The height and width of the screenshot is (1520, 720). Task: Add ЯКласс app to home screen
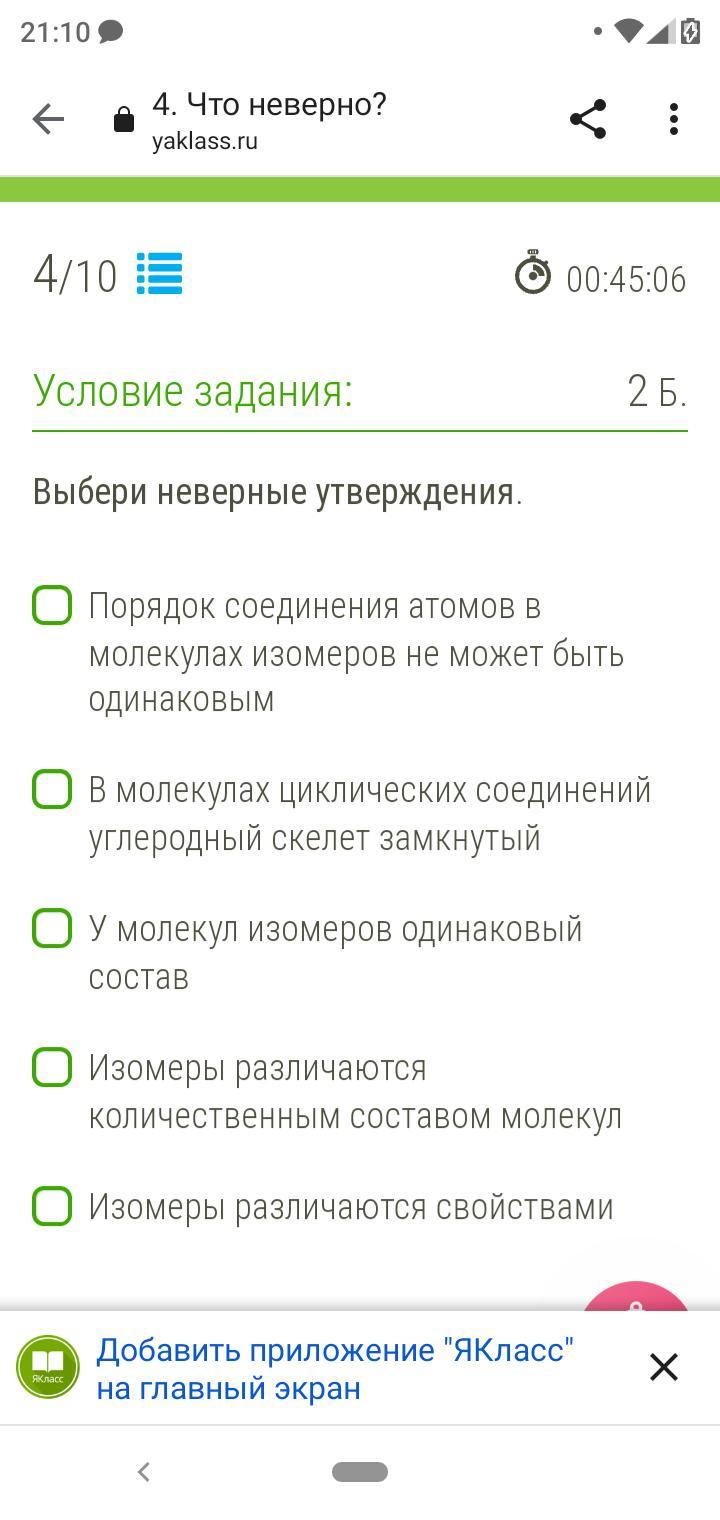tap(334, 1368)
